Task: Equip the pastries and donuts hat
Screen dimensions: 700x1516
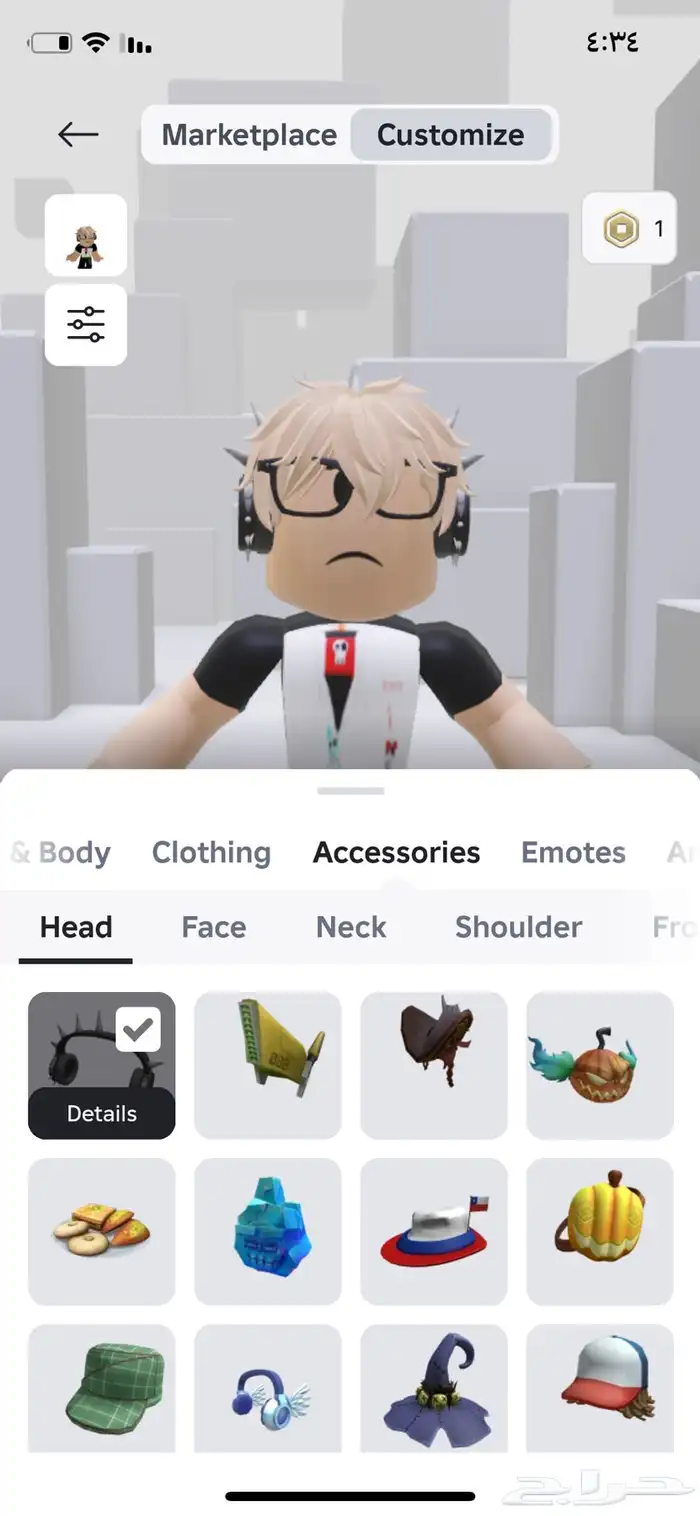Action: pos(101,1231)
